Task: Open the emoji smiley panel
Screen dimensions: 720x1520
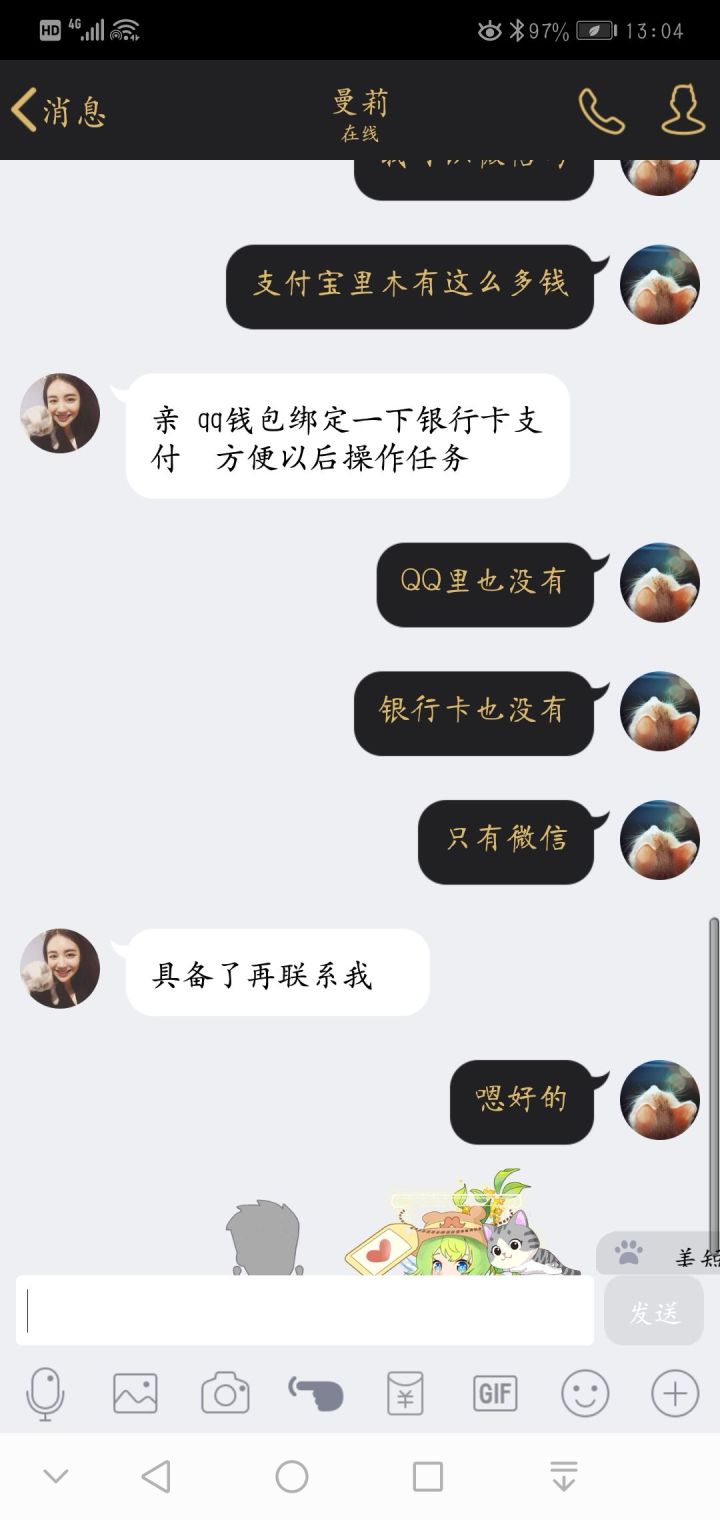Action: pos(585,1393)
